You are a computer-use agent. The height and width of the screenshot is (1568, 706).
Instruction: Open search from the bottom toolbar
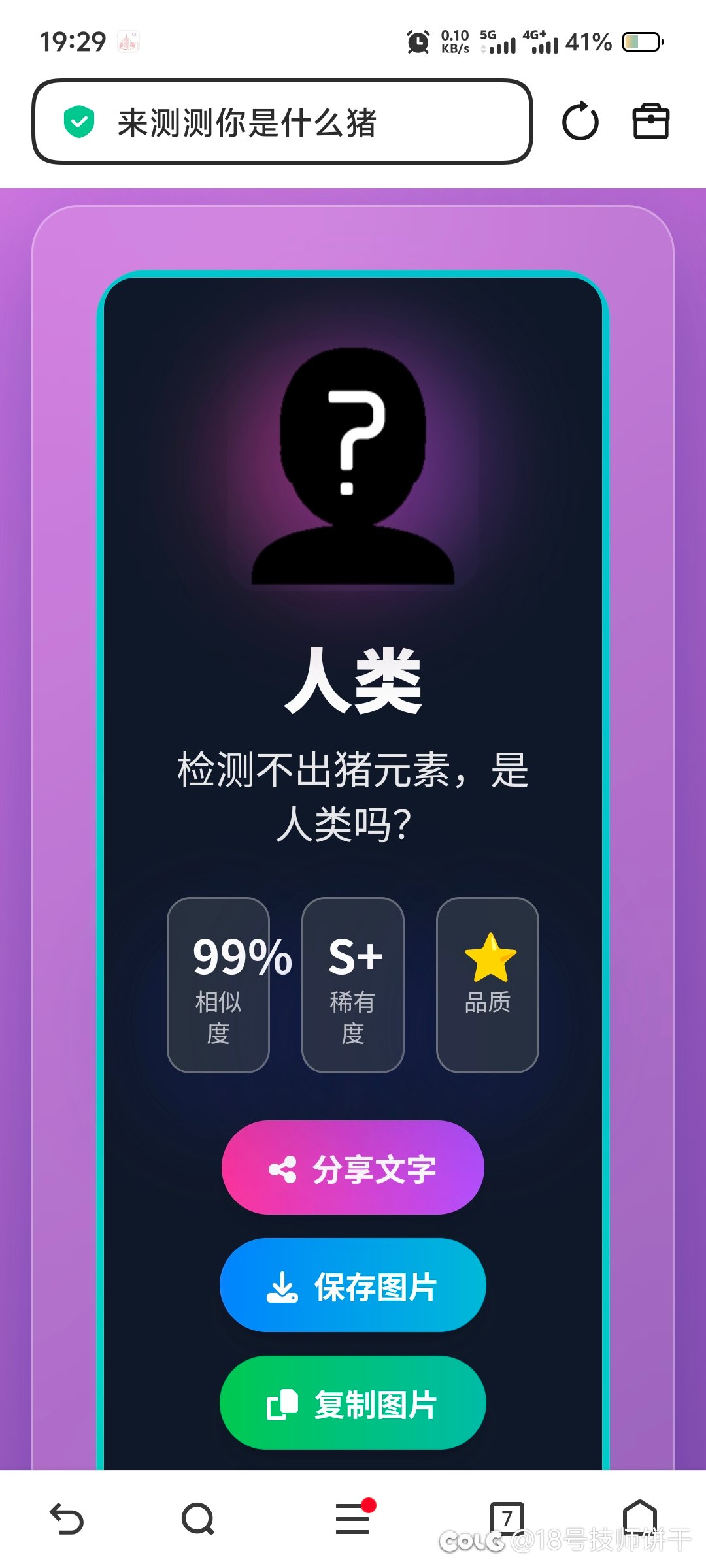(197, 1518)
